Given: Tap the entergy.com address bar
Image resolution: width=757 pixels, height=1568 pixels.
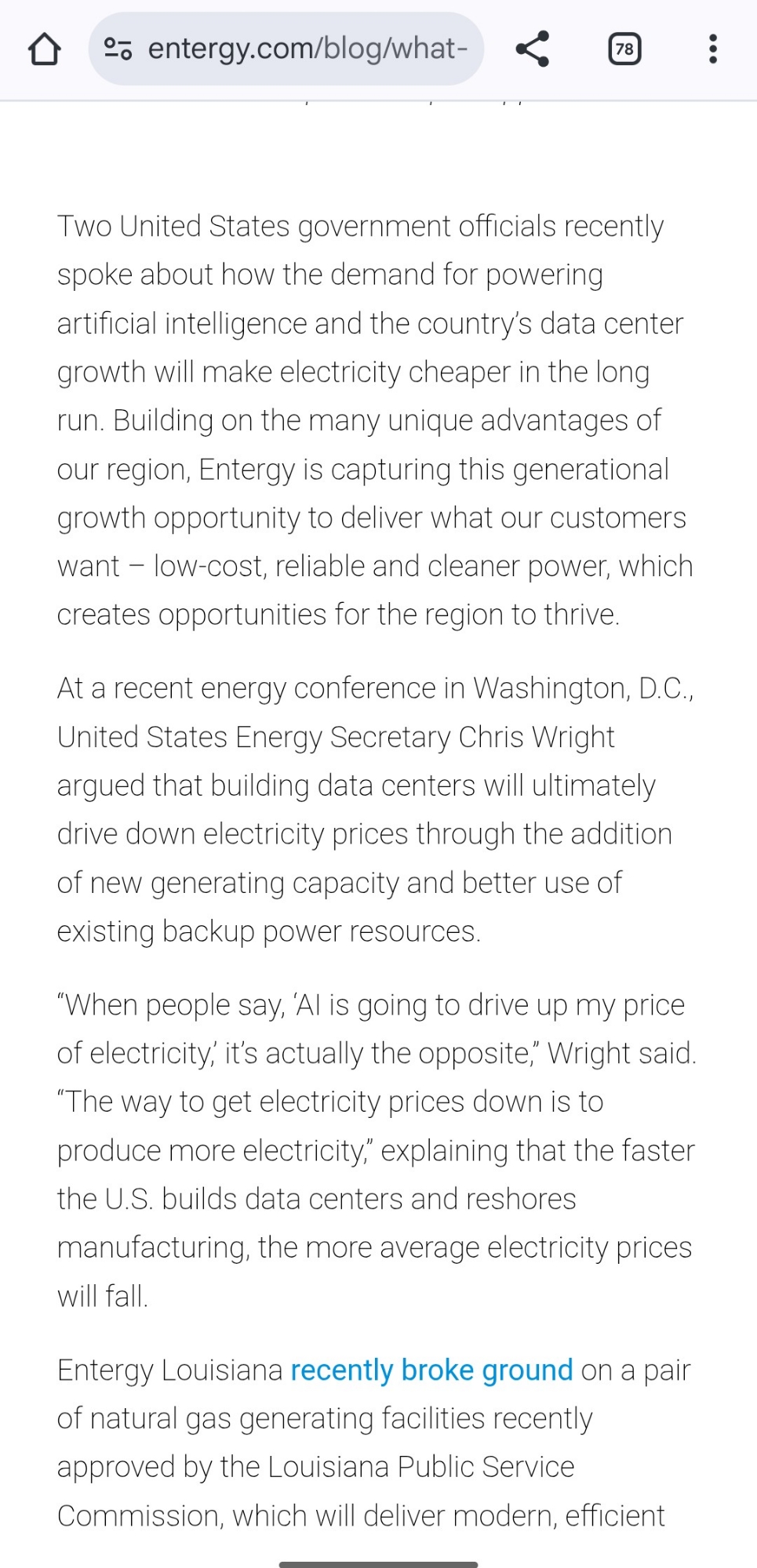Looking at the screenshot, I should click(x=308, y=49).
